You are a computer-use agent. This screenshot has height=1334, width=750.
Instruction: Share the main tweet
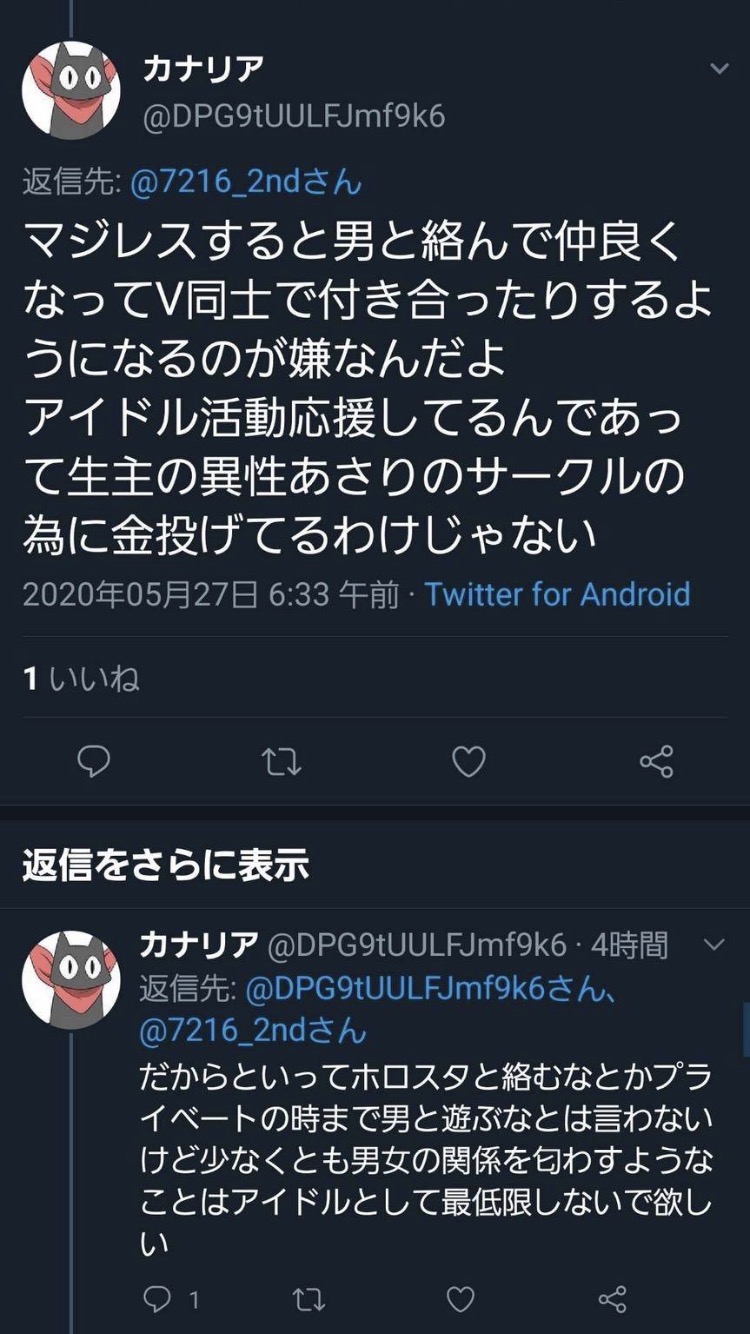656,762
